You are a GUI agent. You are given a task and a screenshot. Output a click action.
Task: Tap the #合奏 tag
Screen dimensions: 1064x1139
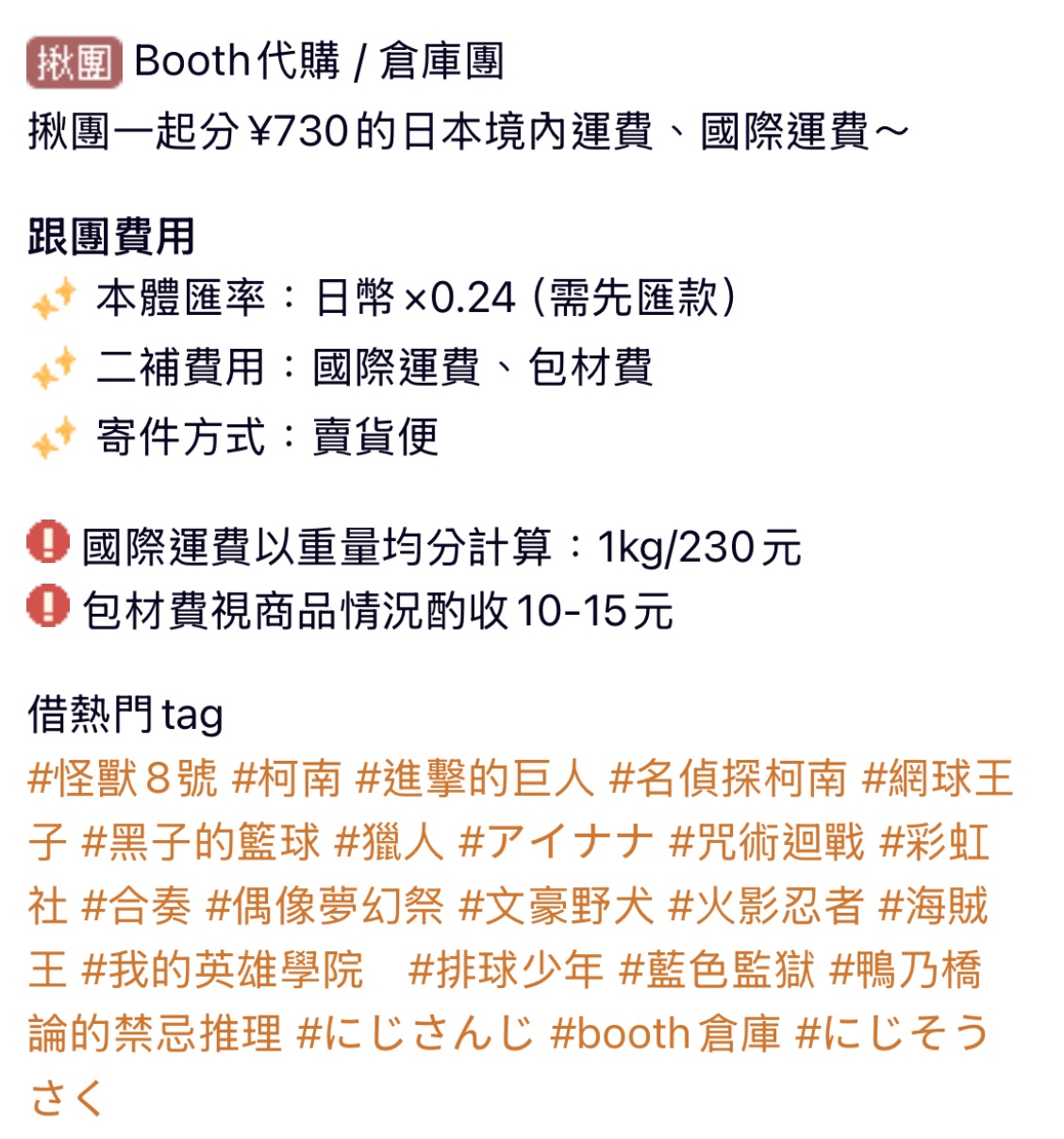coord(137,906)
